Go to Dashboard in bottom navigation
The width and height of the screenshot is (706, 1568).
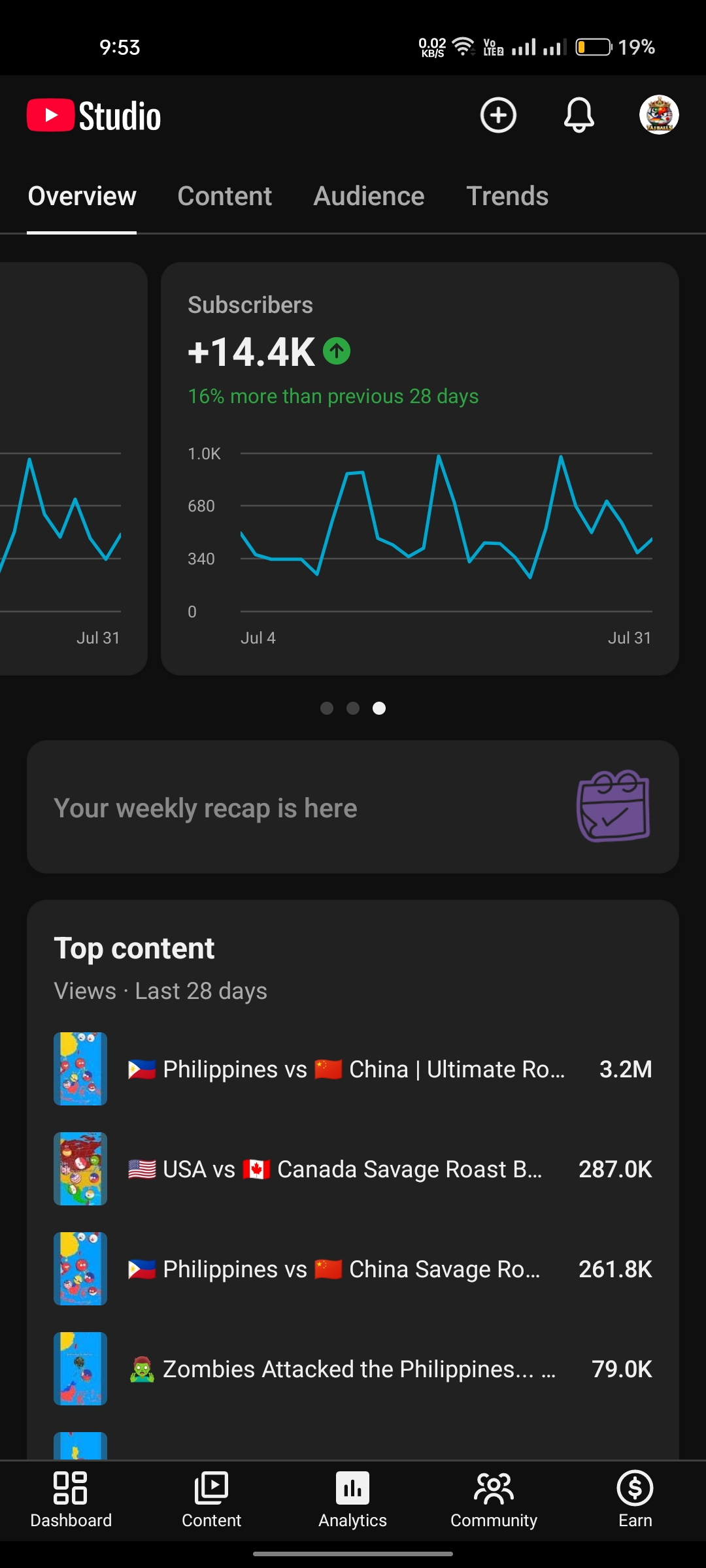click(71, 1500)
